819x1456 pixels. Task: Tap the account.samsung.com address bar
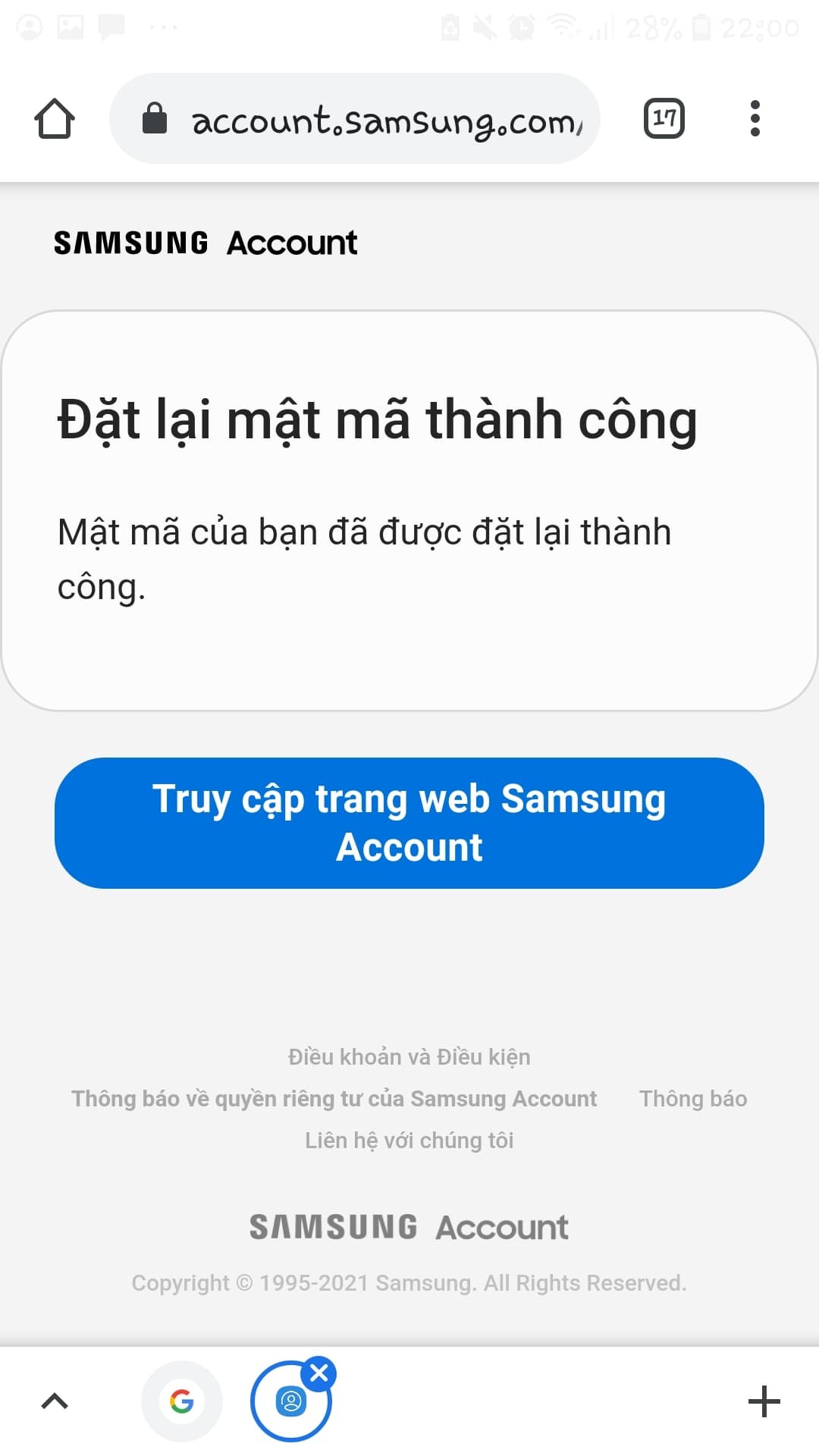(x=355, y=118)
